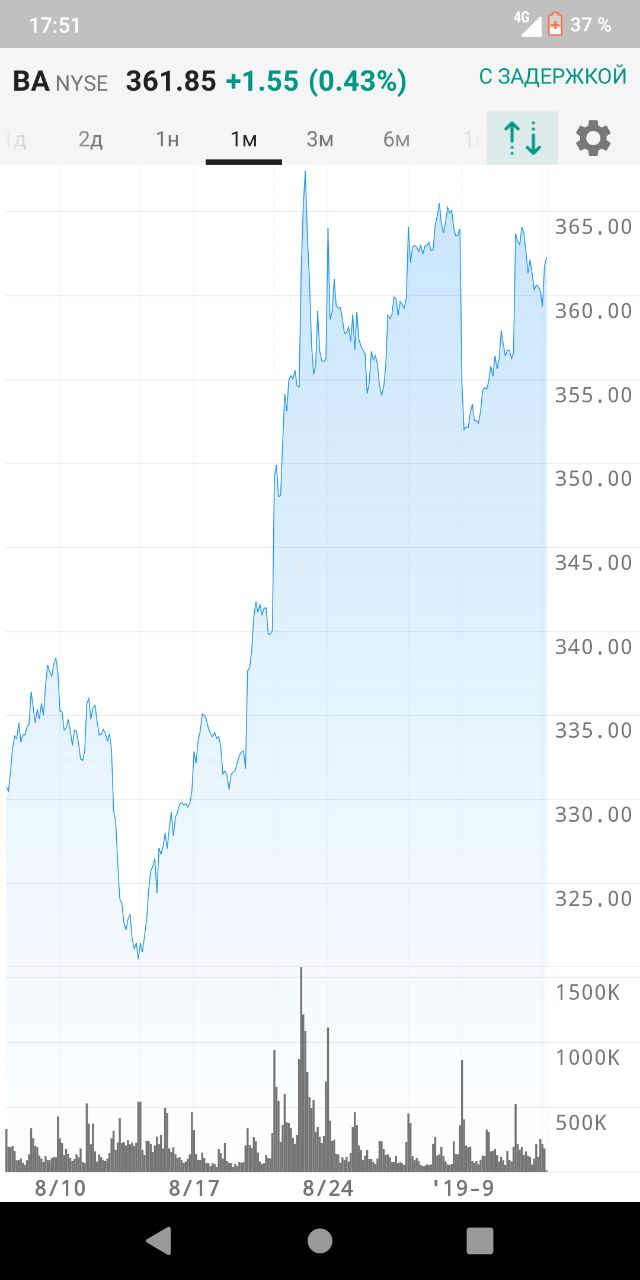Select the 2д time range

coord(90,139)
